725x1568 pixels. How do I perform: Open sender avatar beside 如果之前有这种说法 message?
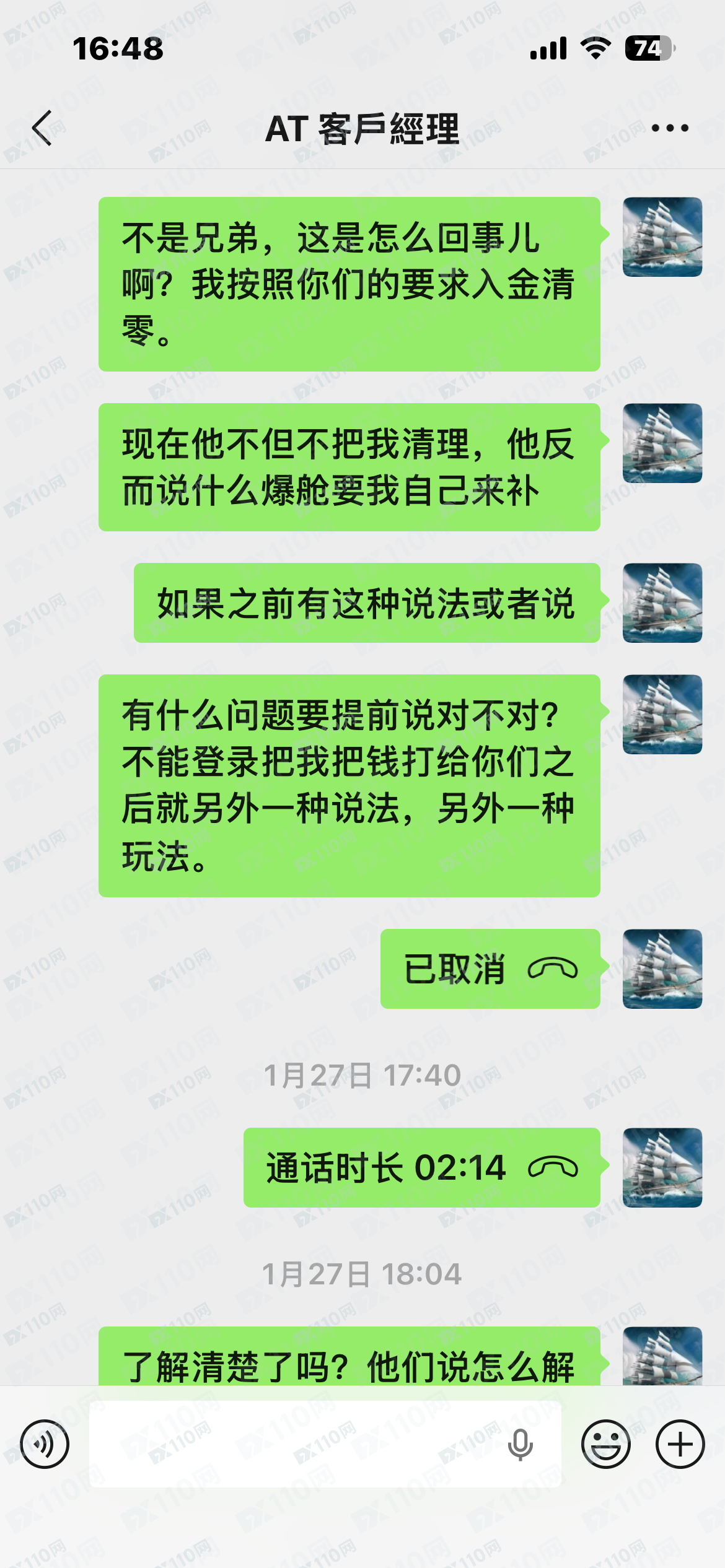tap(662, 603)
